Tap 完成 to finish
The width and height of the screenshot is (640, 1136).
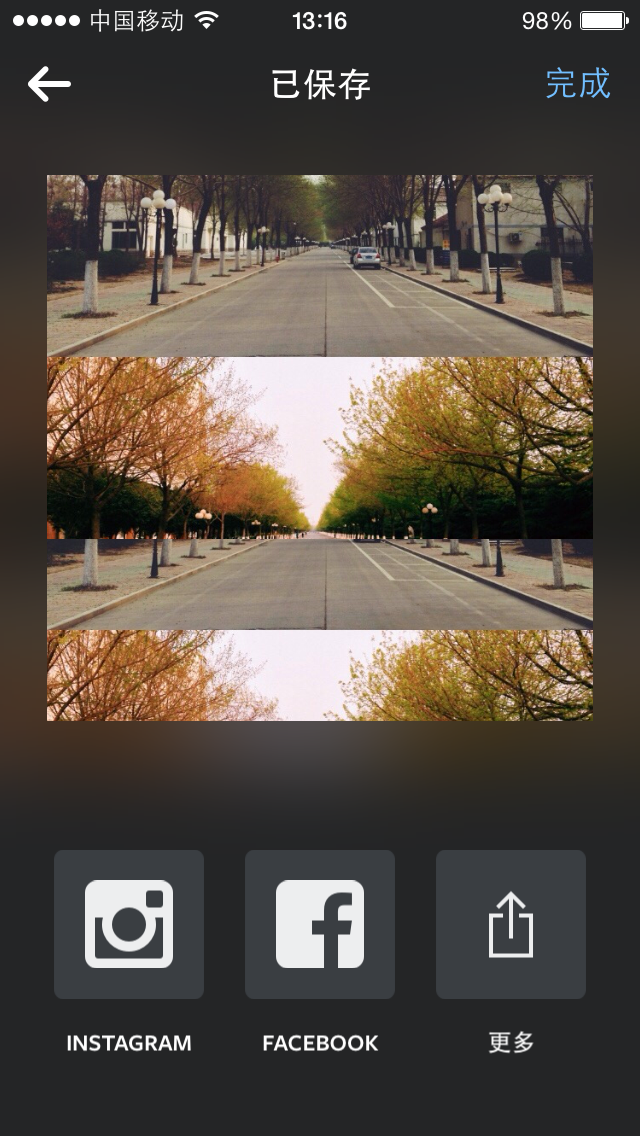pos(577,84)
